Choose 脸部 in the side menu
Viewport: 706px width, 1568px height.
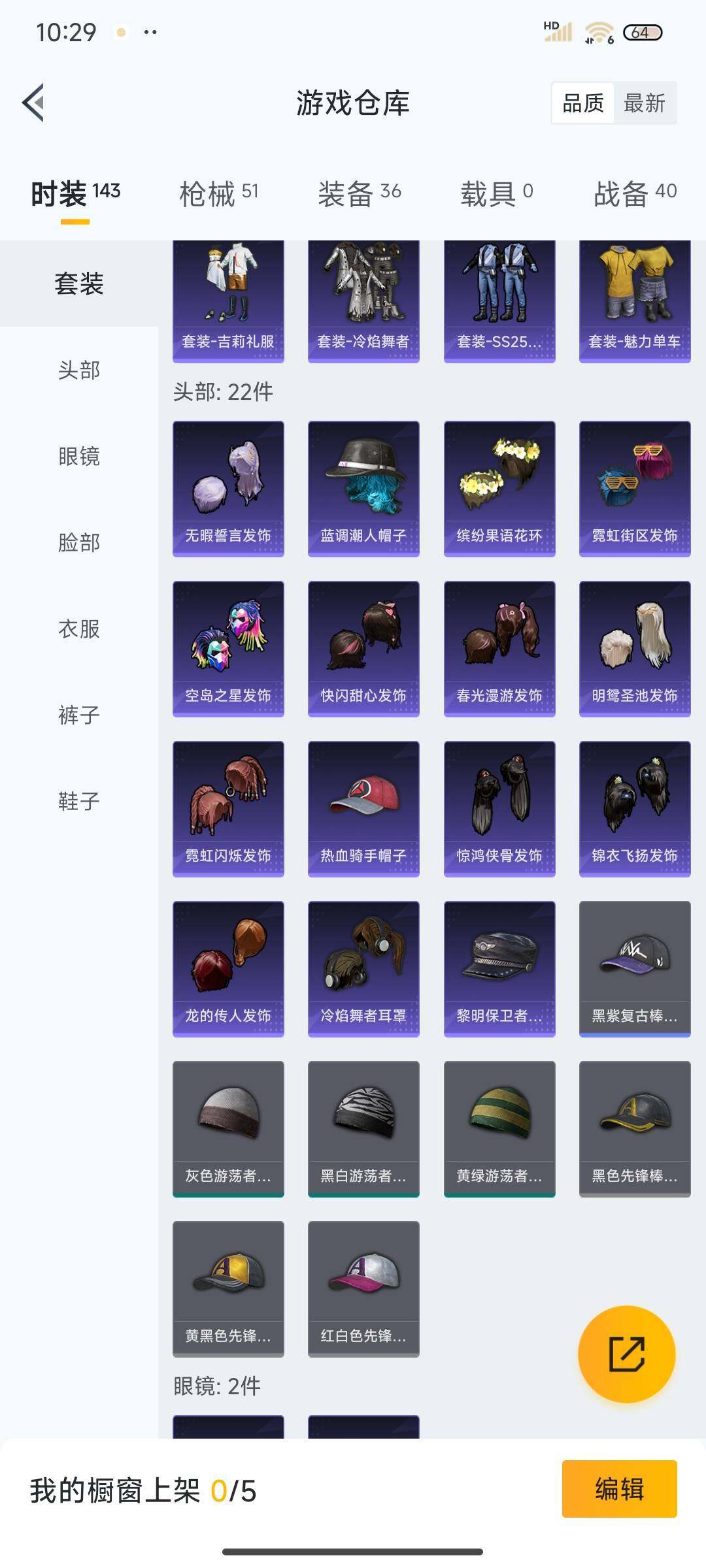79,542
